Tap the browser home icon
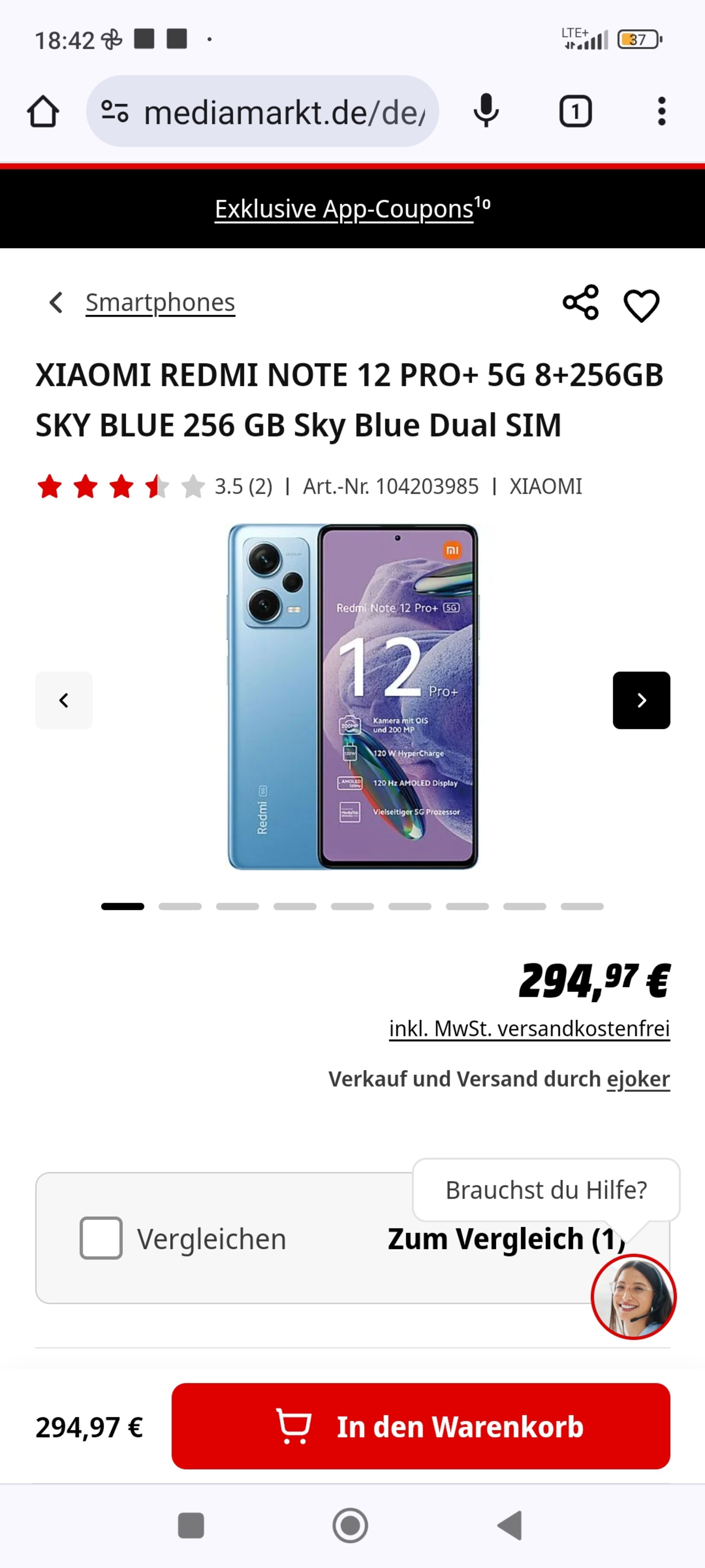705x1568 pixels. (x=43, y=111)
